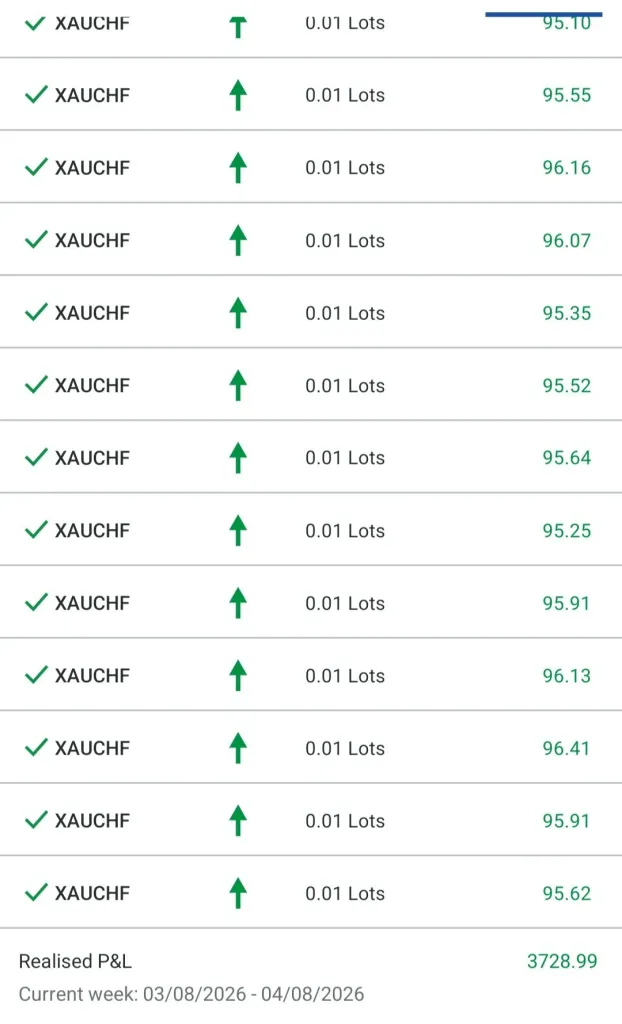Select the XAUCHF trade showing 95.35
622x1024 pixels.
coord(311,312)
